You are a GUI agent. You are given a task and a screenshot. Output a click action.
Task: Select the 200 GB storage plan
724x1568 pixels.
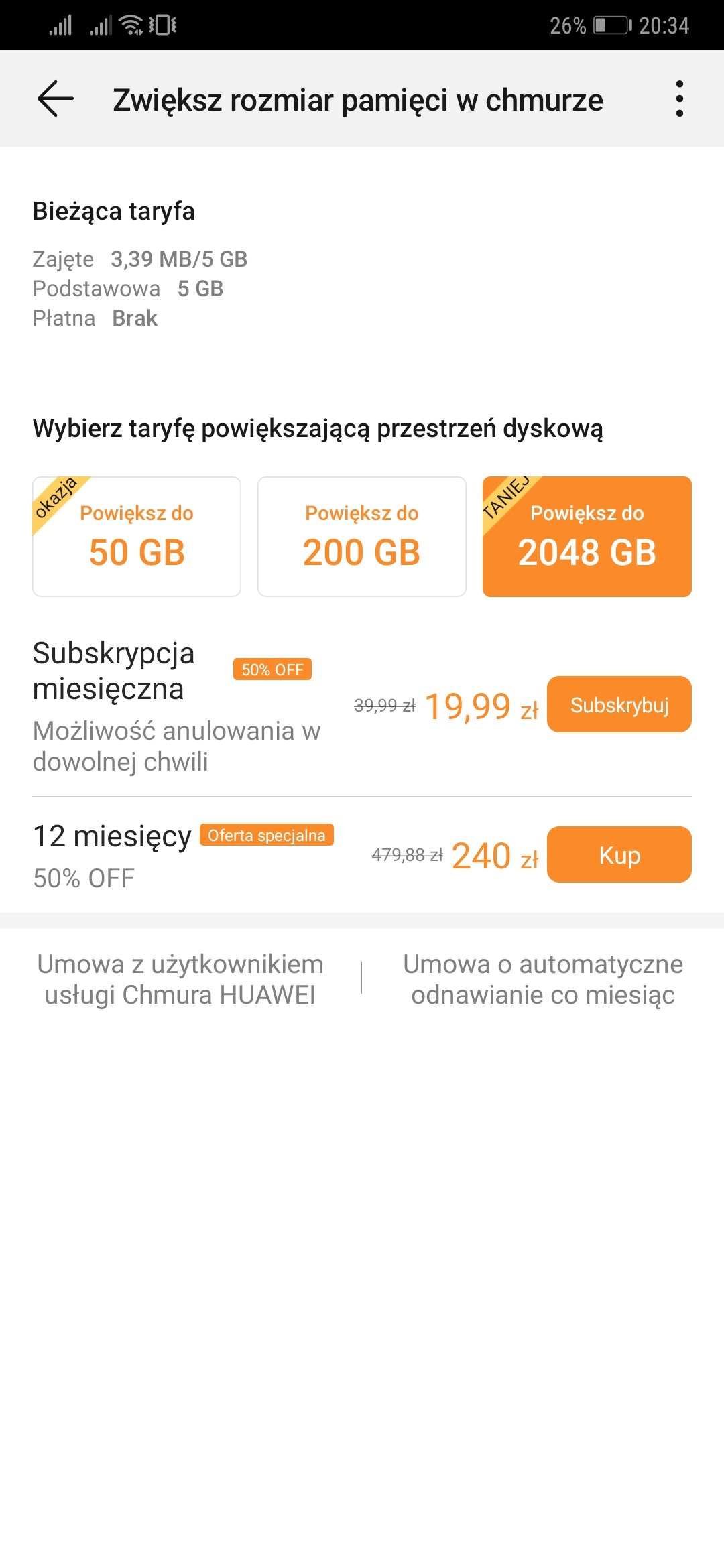coord(362,537)
